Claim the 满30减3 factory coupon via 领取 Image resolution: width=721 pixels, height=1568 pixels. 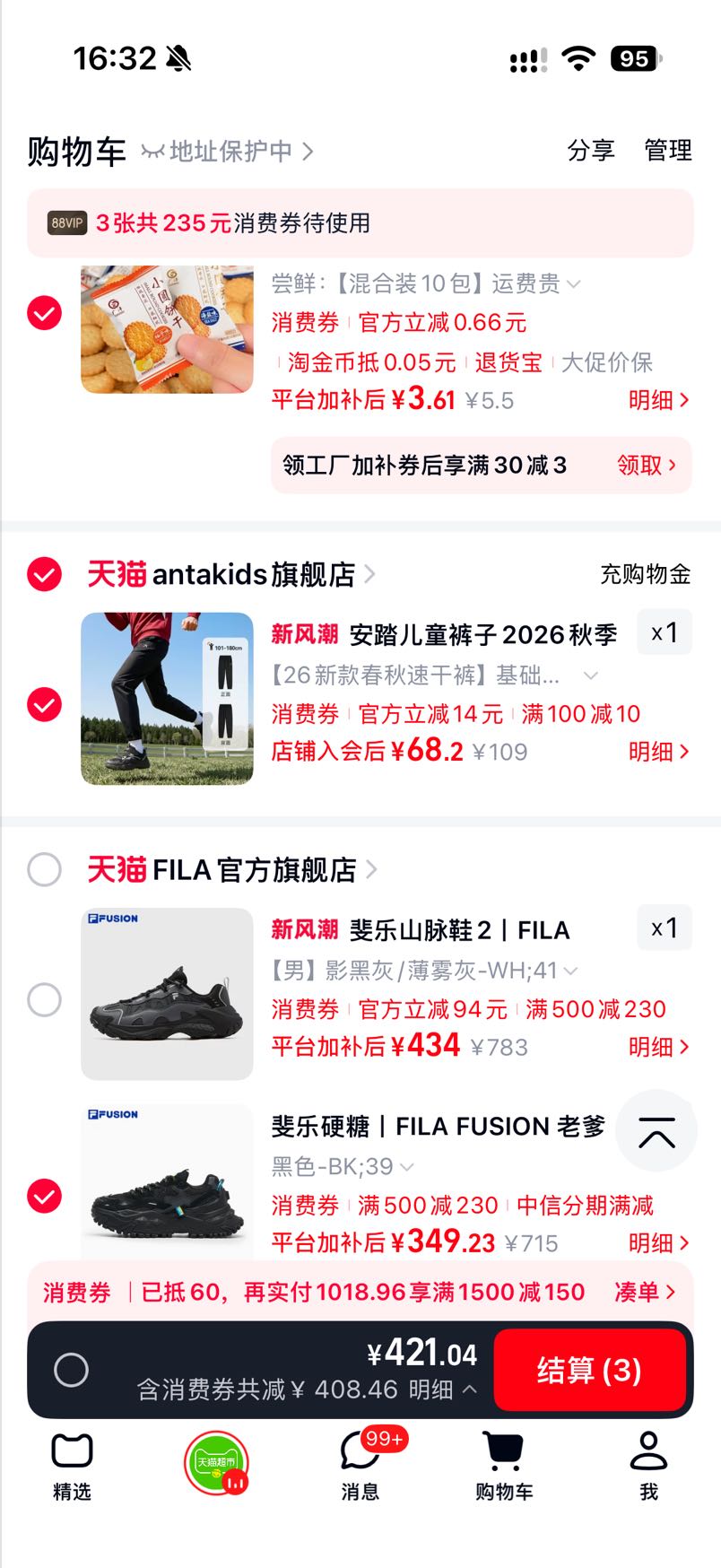647,465
